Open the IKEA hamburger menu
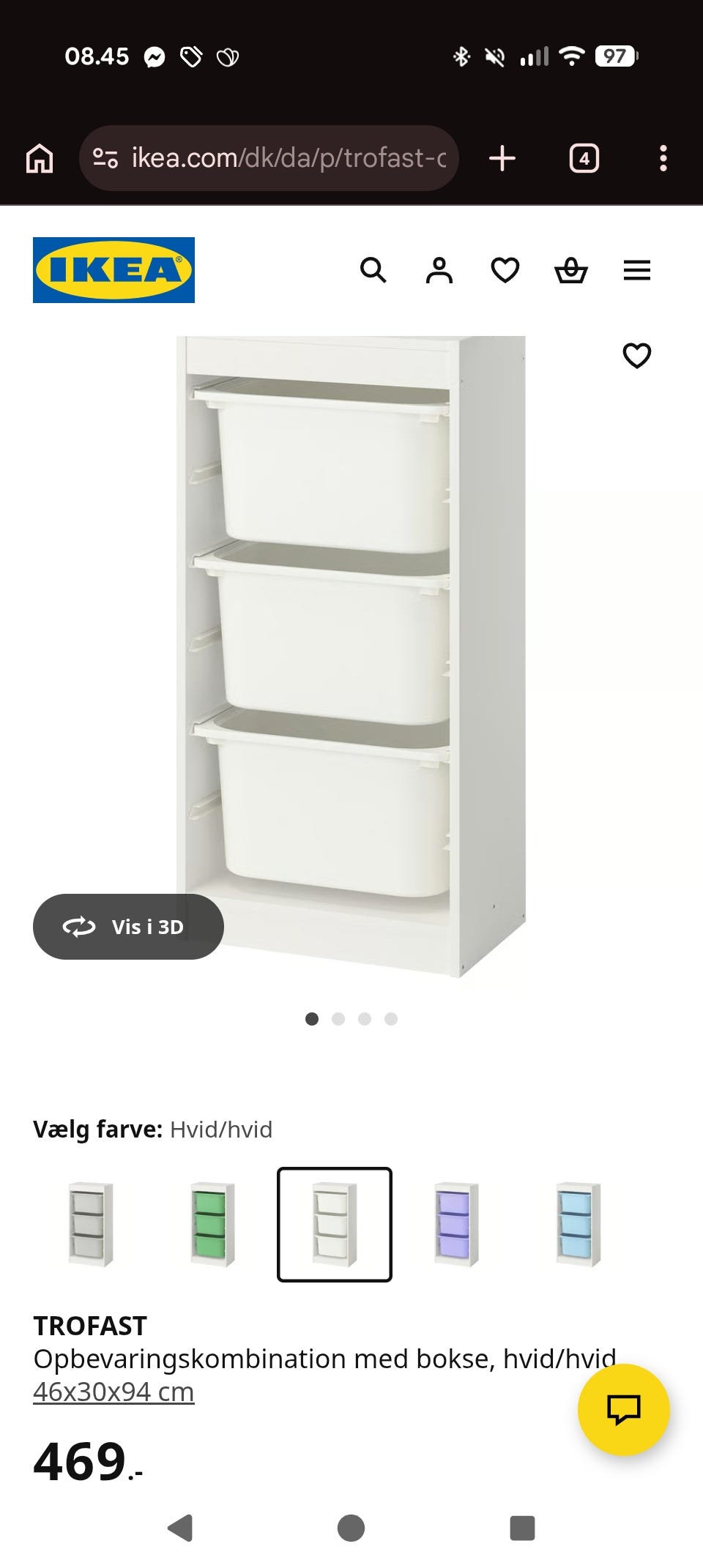Viewport: 703px width, 1568px height. pyautogui.click(x=636, y=270)
